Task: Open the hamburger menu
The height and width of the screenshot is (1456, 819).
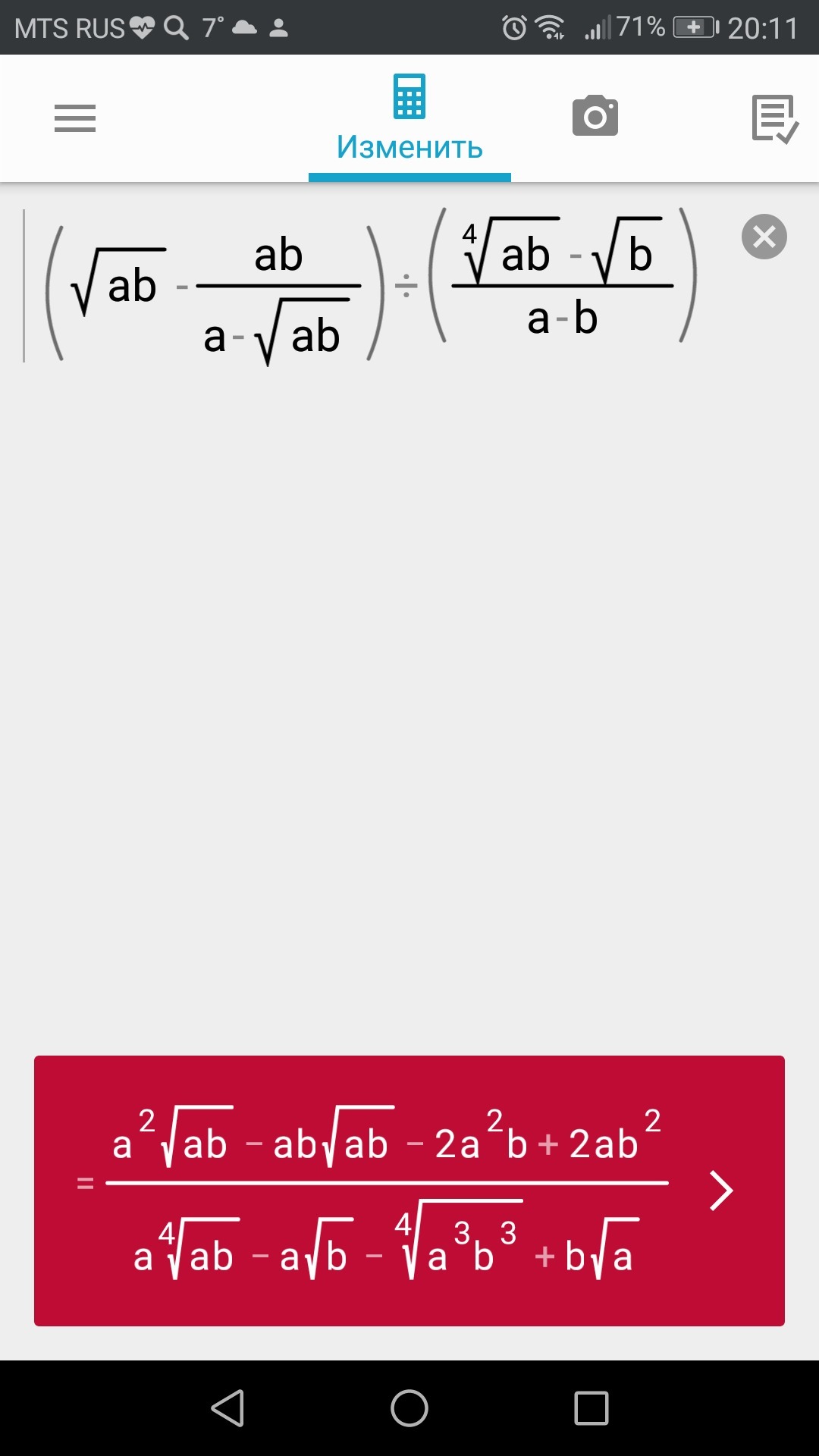Action: coord(75,118)
